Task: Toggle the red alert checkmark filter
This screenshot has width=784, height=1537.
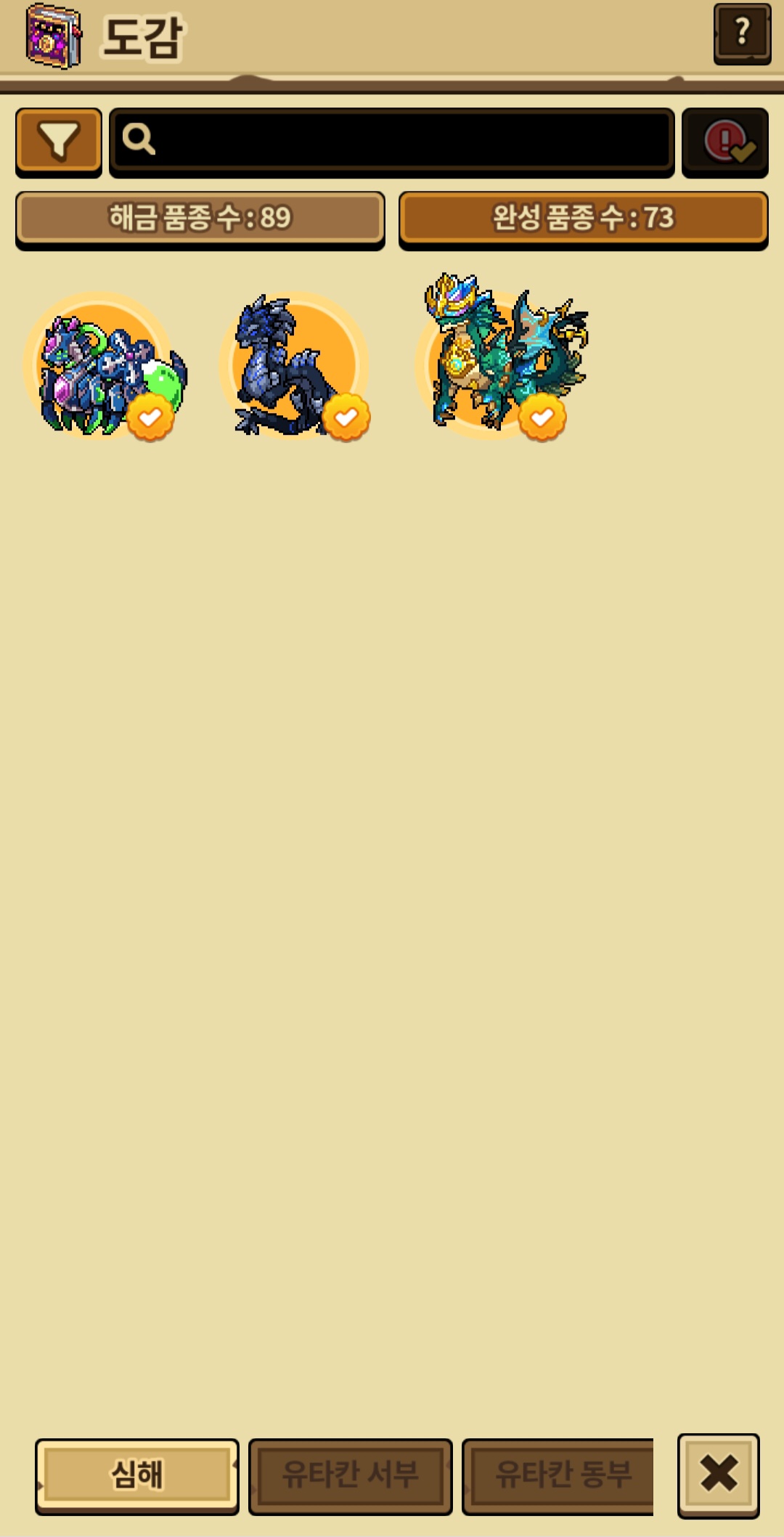Action: click(724, 141)
